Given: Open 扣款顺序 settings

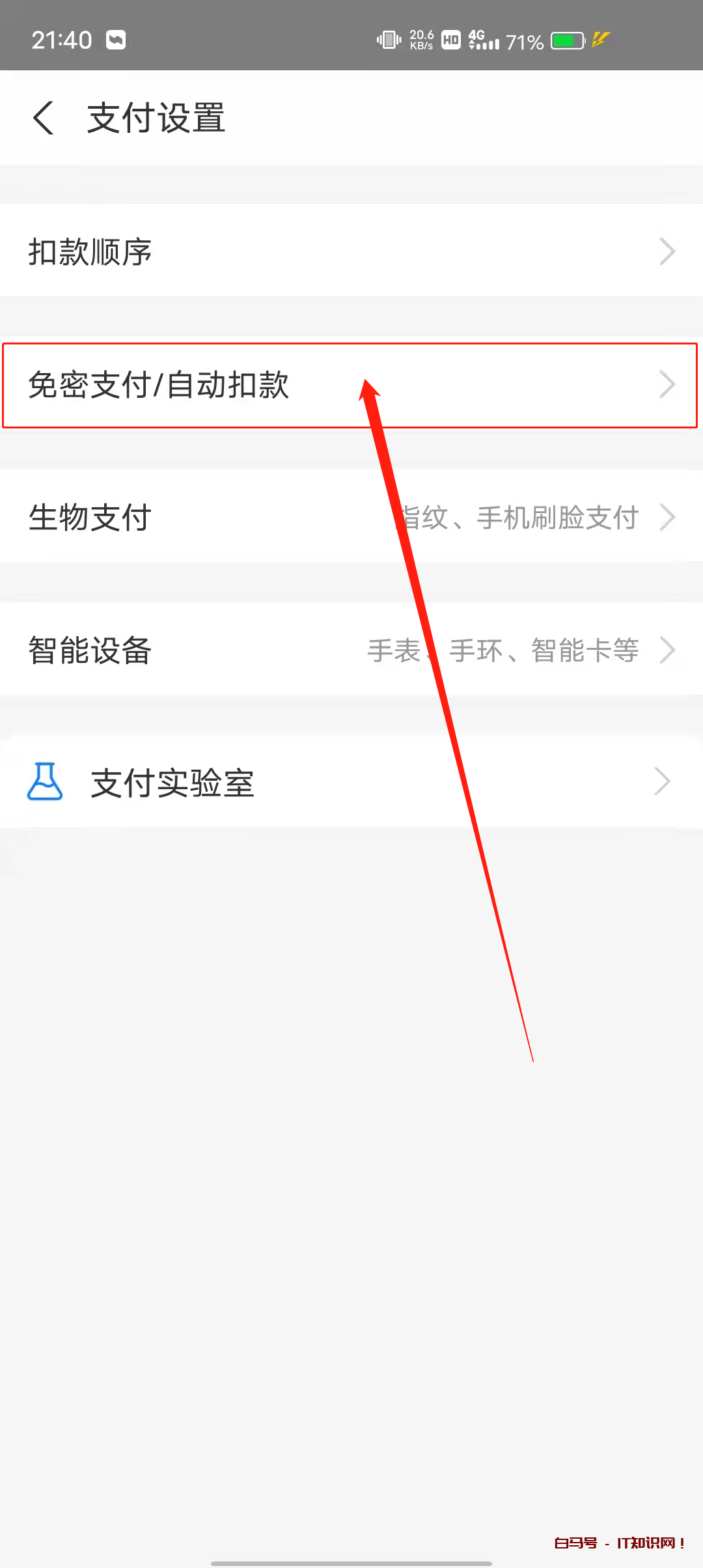Looking at the screenshot, I should [x=351, y=251].
